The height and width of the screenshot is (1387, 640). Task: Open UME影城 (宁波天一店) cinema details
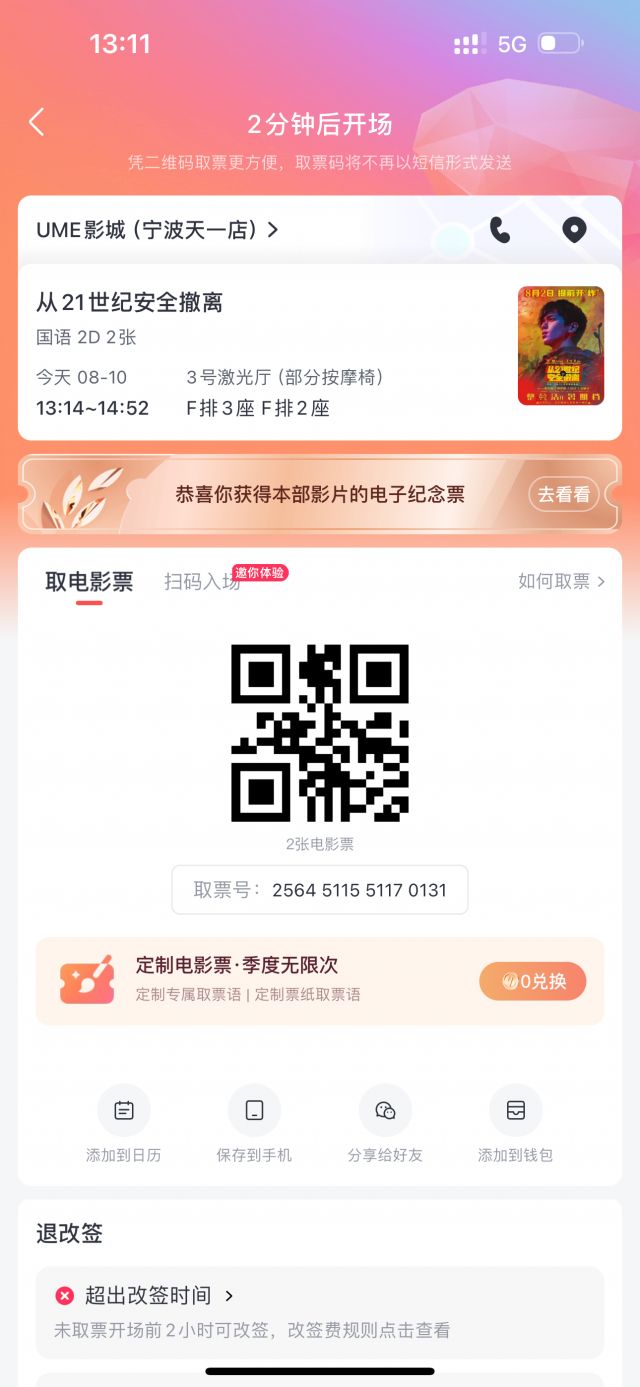pos(157,230)
